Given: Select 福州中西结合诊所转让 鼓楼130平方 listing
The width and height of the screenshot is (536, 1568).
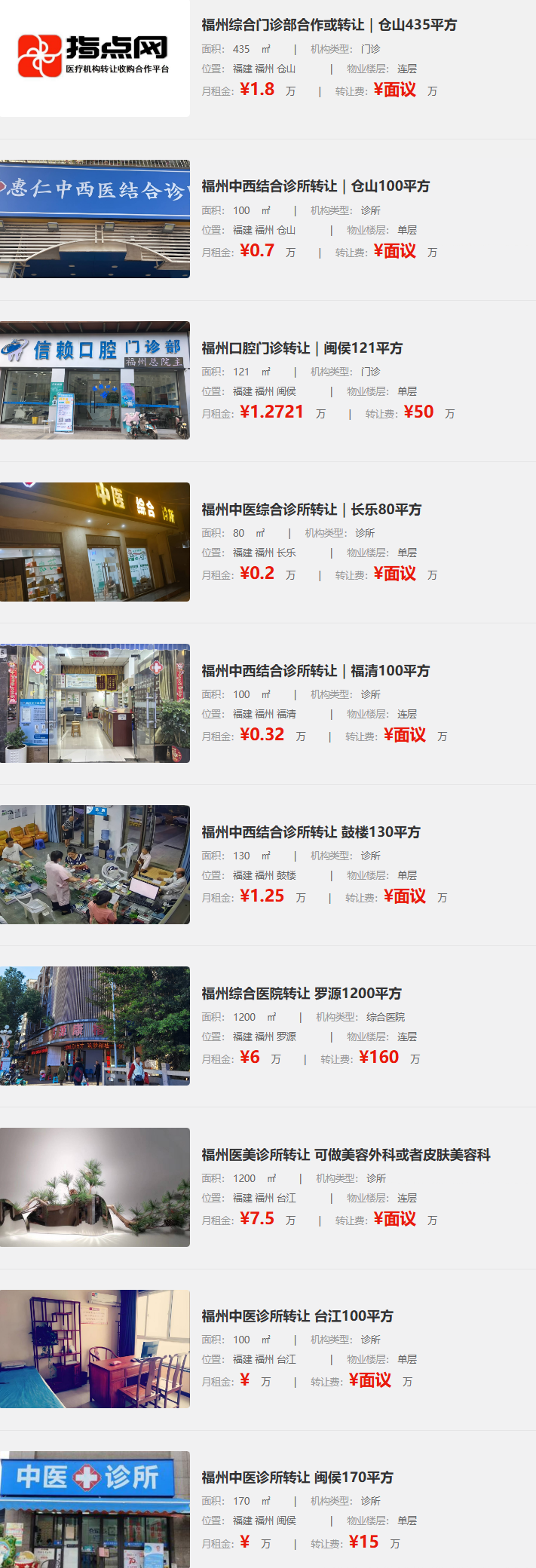Looking at the screenshot, I should tap(311, 831).
